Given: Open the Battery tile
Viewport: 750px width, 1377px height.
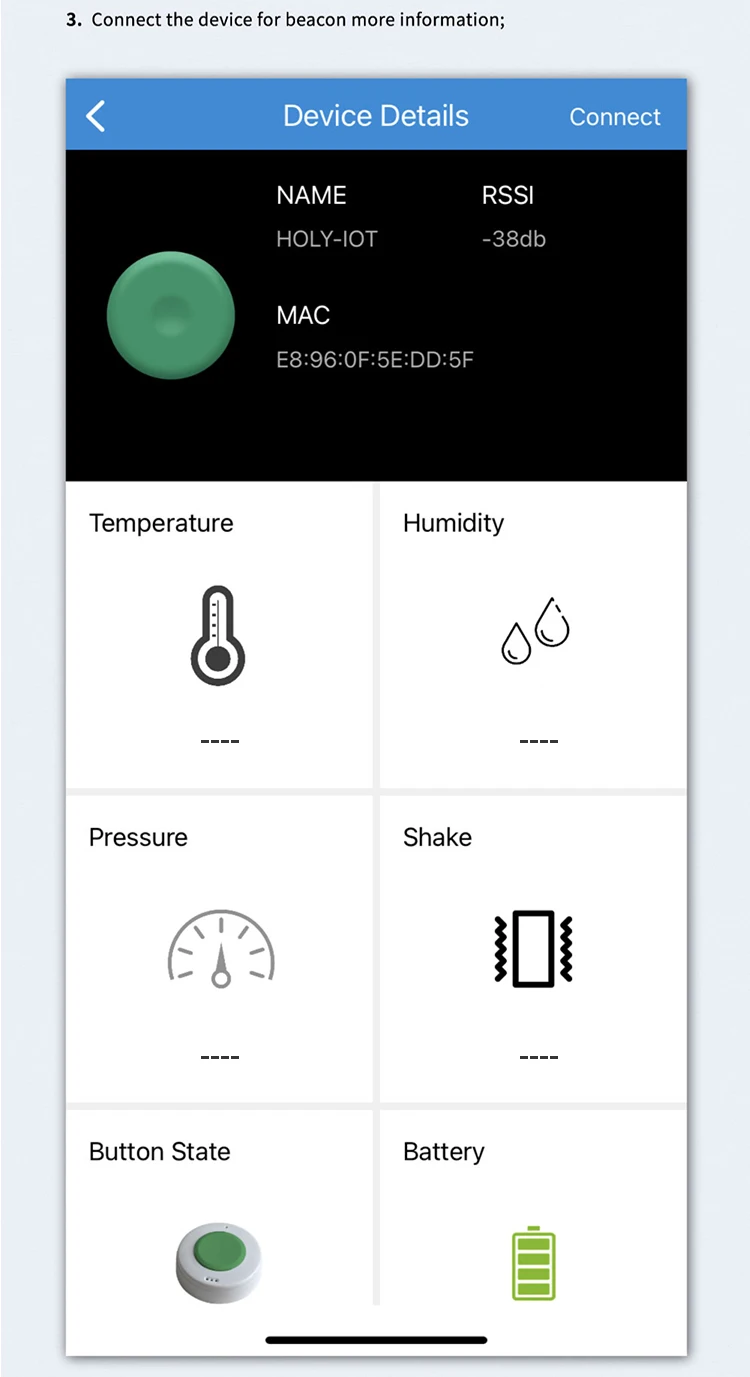Looking at the screenshot, I should tap(533, 1230).
